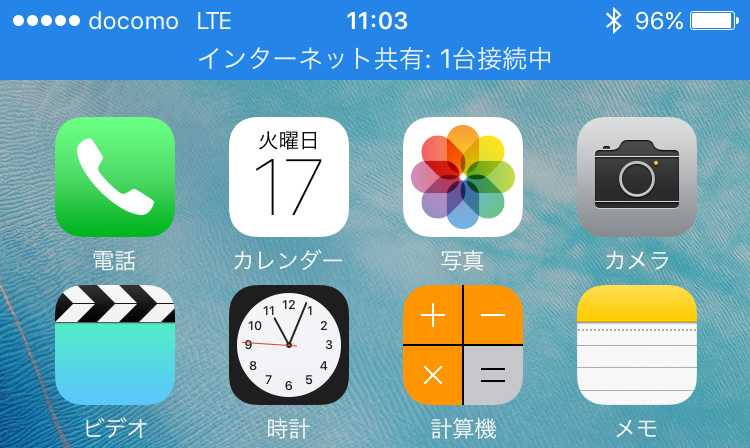Viewport: 750px width, 448px height.
Task: Open the 時計 clock app
Action: [289, 345]
